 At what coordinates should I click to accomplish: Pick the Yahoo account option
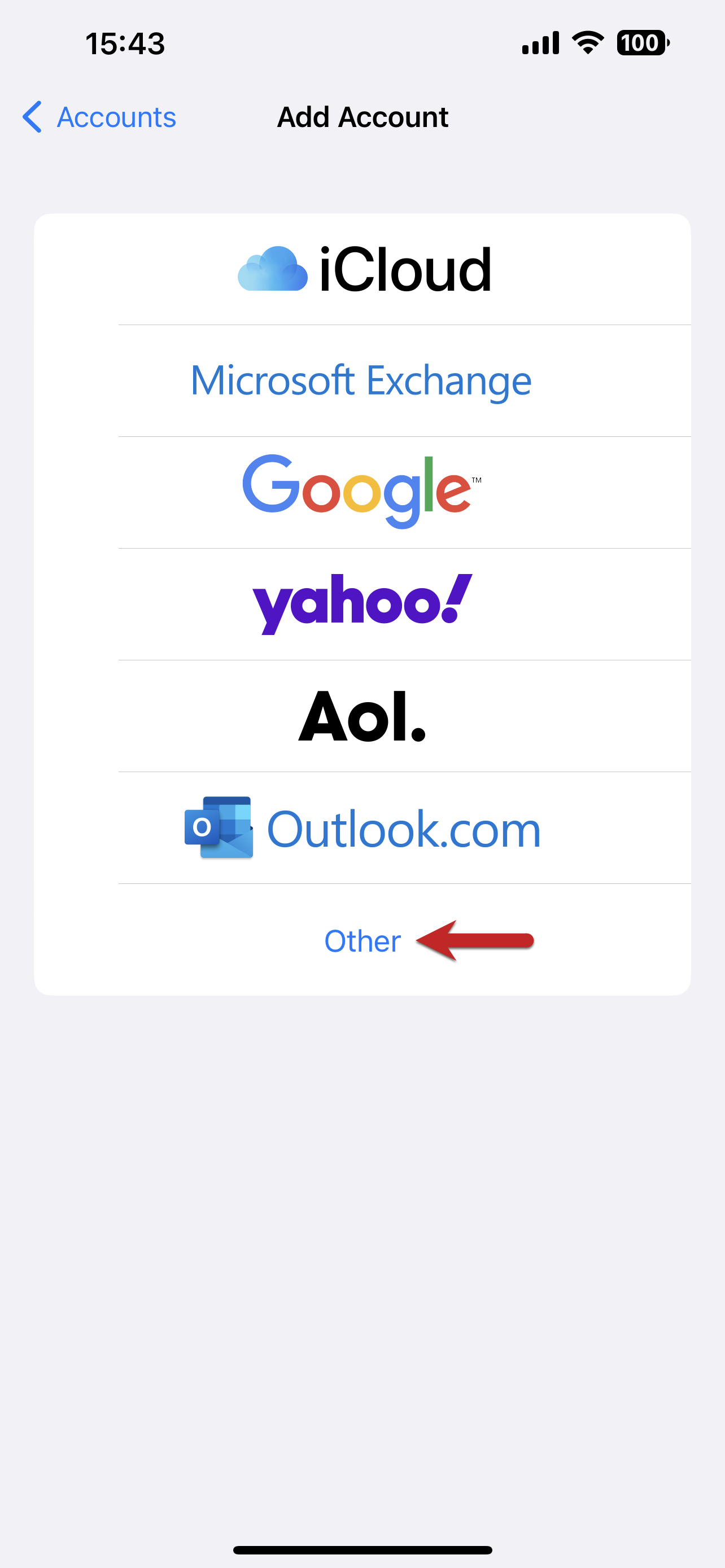point(361,603)
